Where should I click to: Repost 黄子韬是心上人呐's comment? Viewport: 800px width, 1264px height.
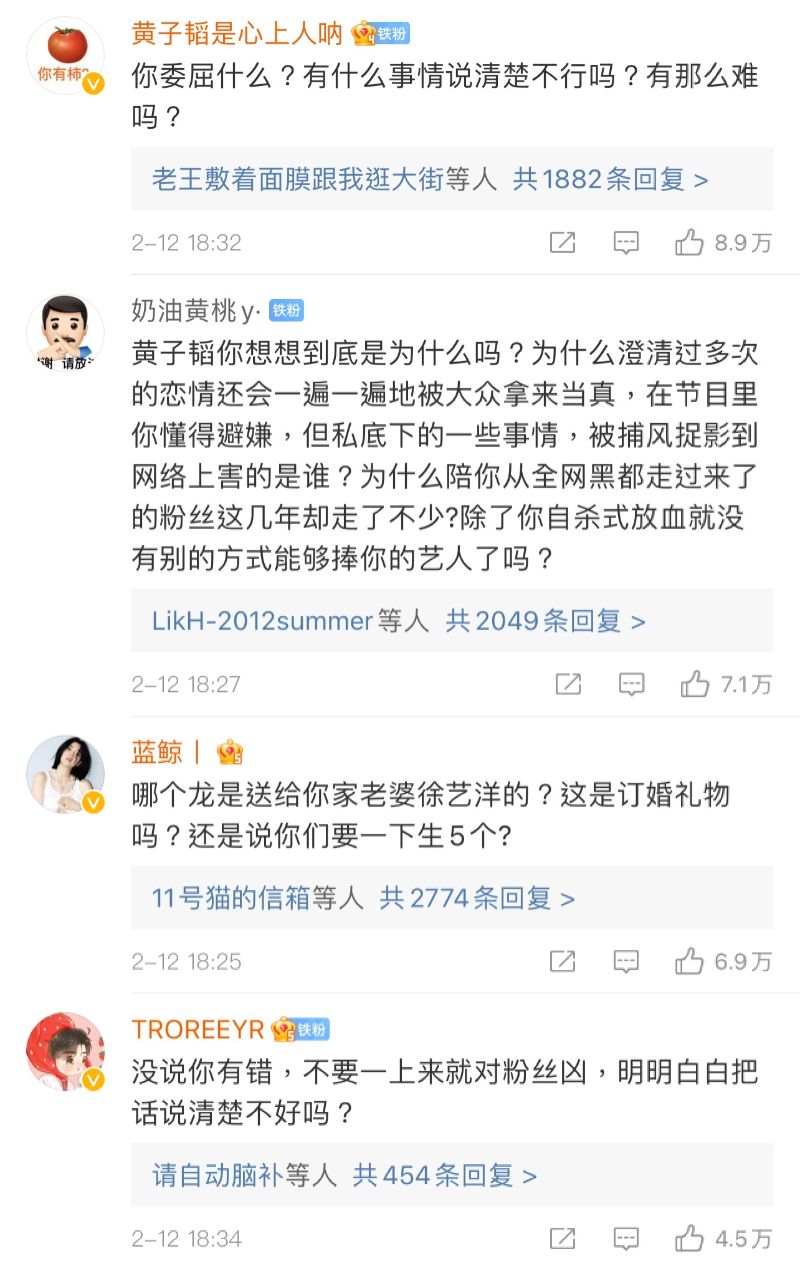pyautogui.click(x=563, y=242)
